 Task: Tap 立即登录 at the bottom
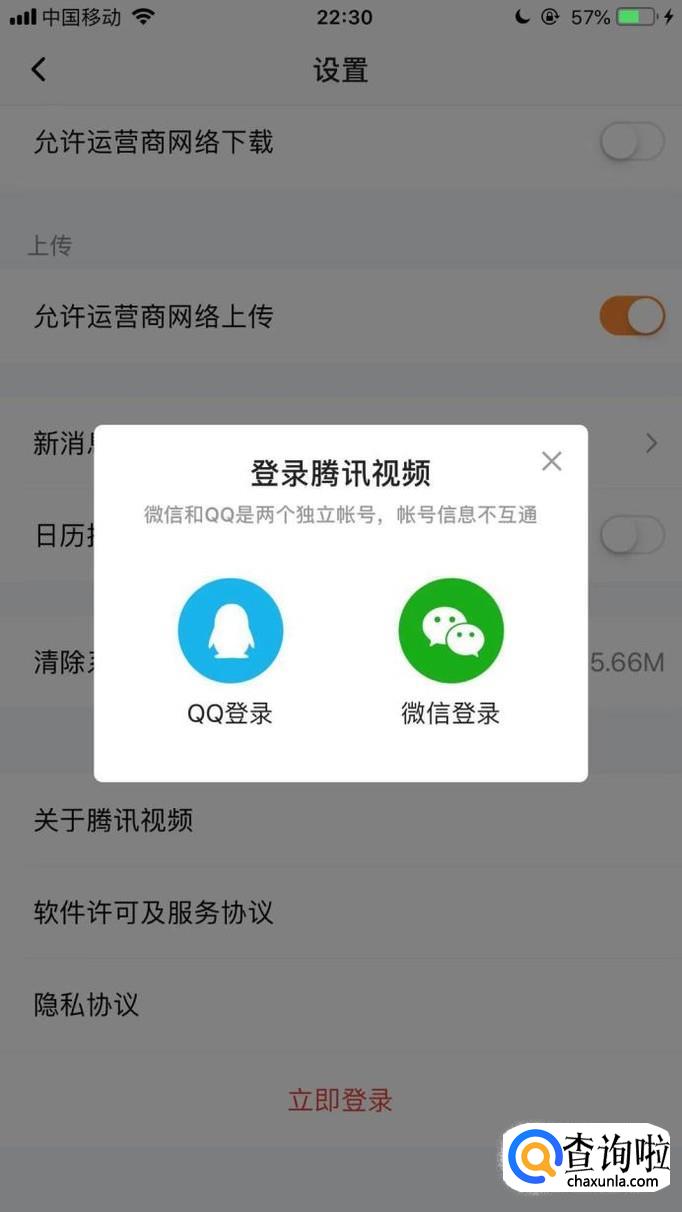click(x=341, y=1101)
